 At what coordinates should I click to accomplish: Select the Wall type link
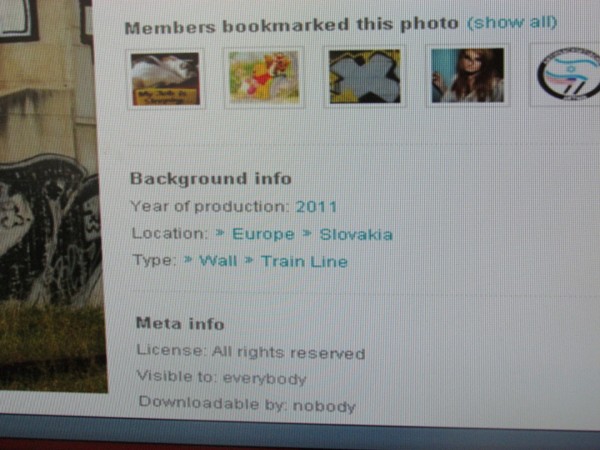[x=218, y=261]
